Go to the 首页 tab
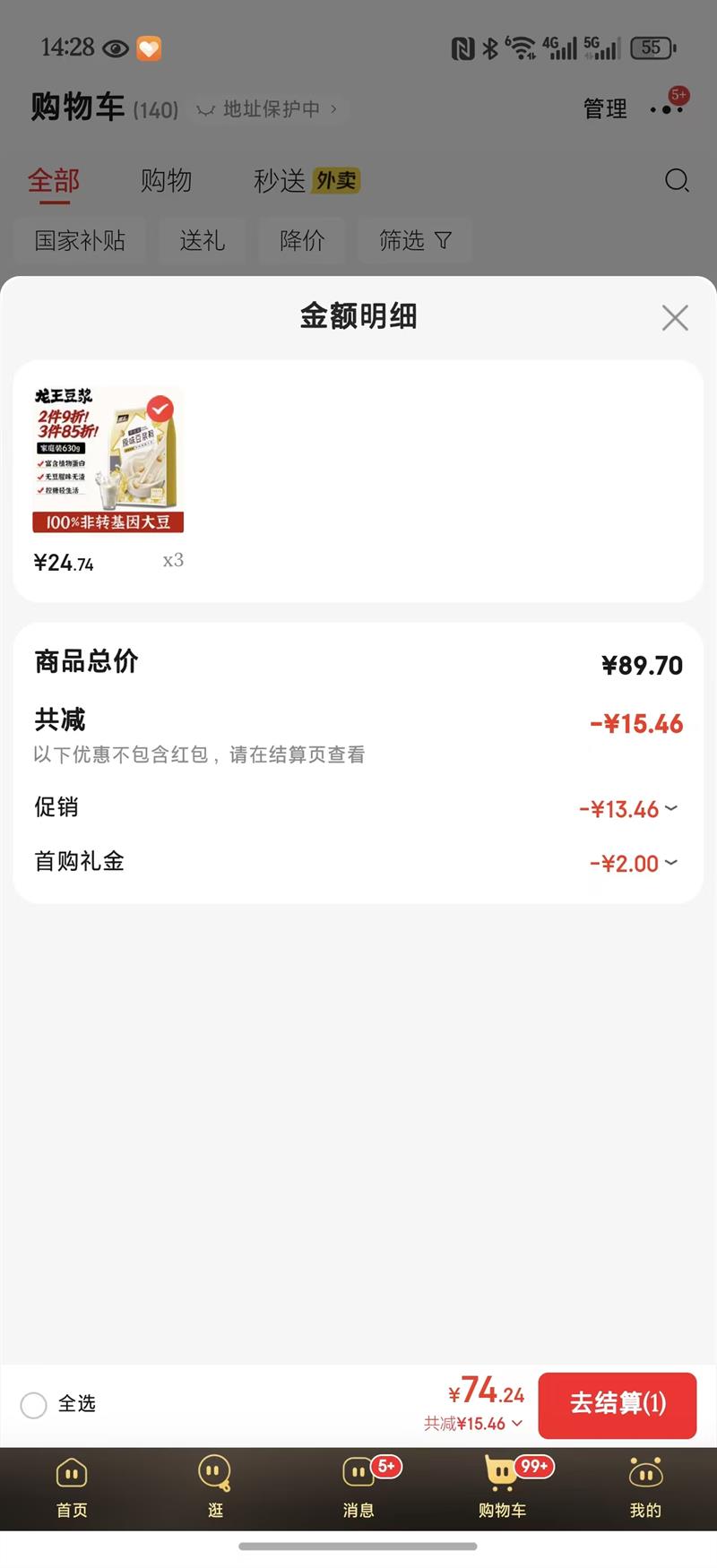 72,1488
